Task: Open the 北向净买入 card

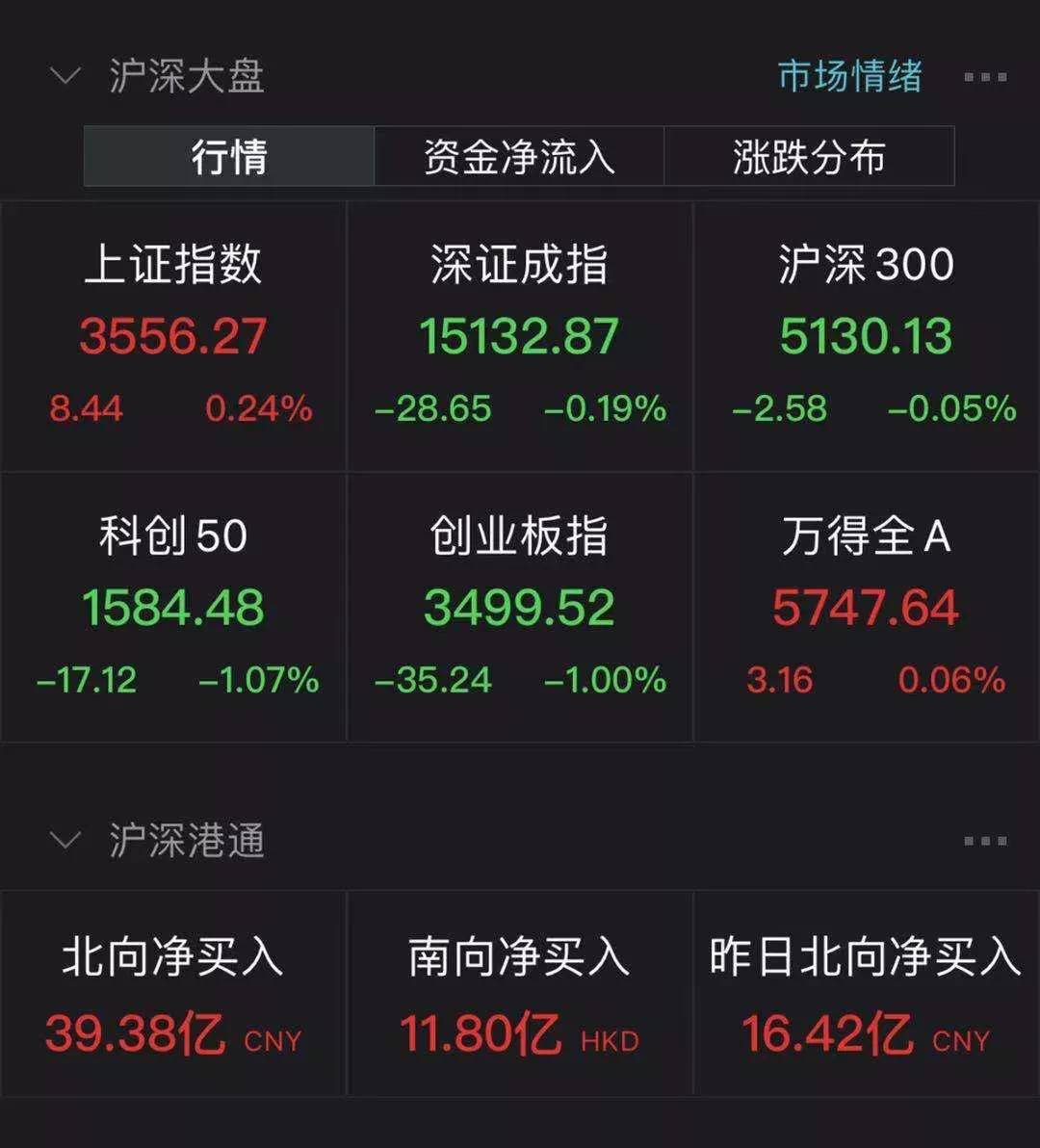Action: 173,994
